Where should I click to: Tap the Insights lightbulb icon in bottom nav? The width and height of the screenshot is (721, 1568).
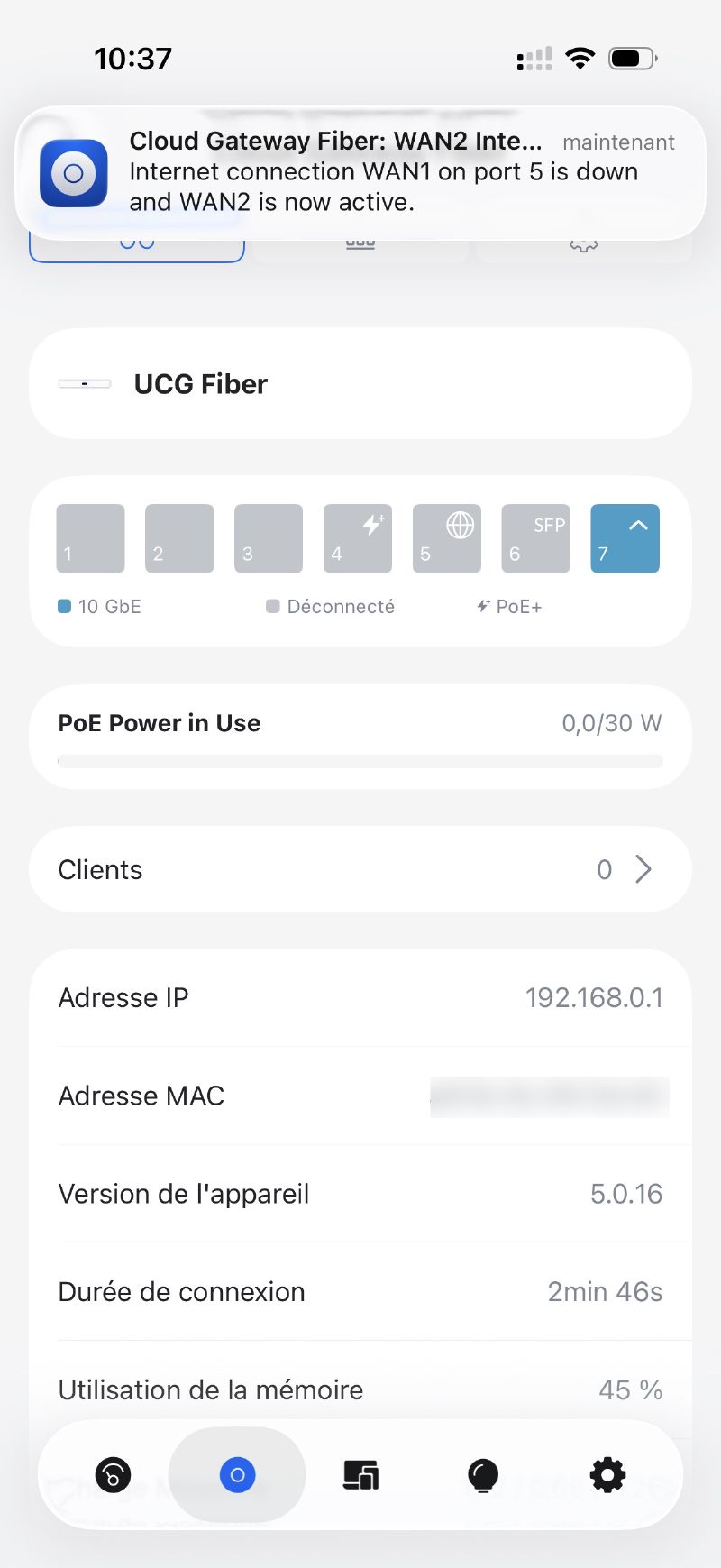point(483,1475)
